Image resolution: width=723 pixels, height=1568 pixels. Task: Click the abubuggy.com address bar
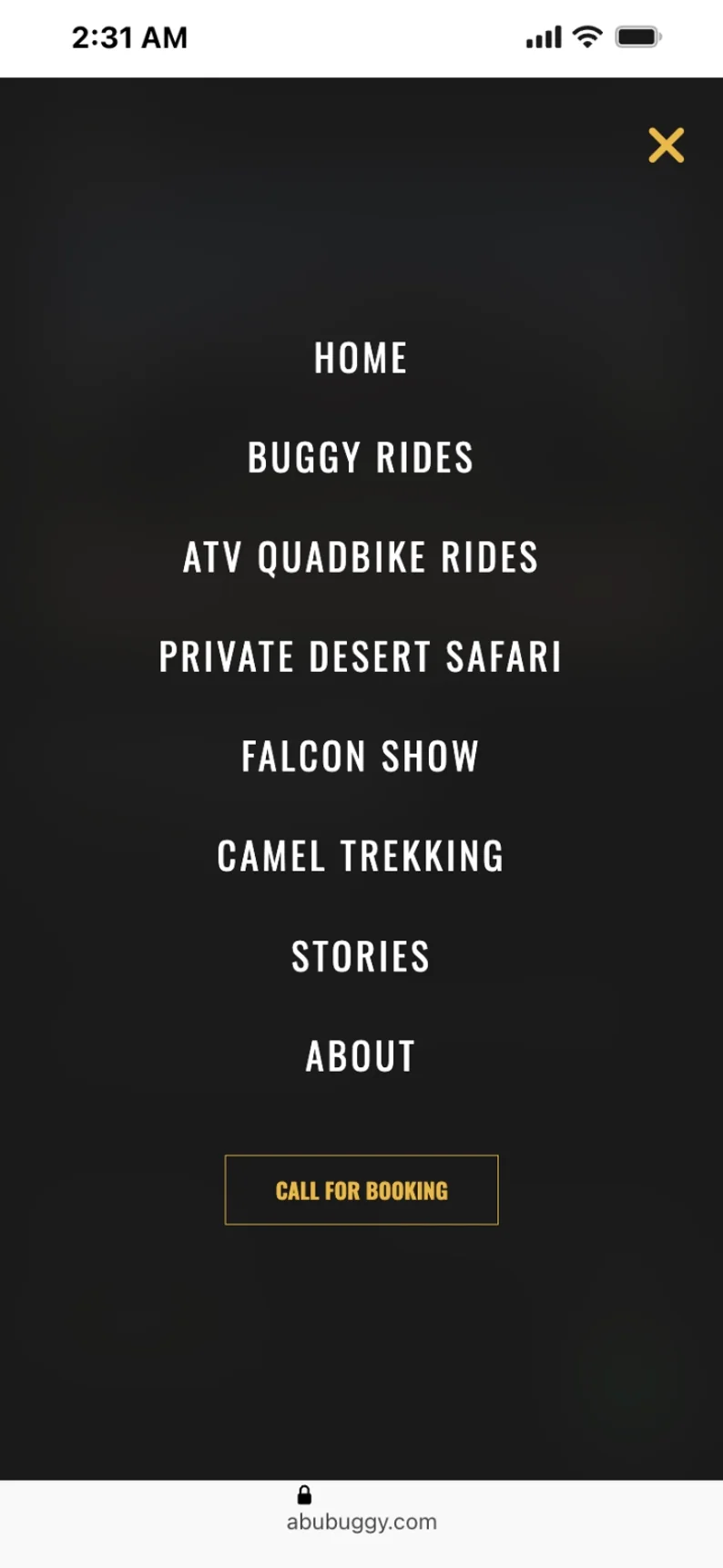click(x=361, y=1522)
